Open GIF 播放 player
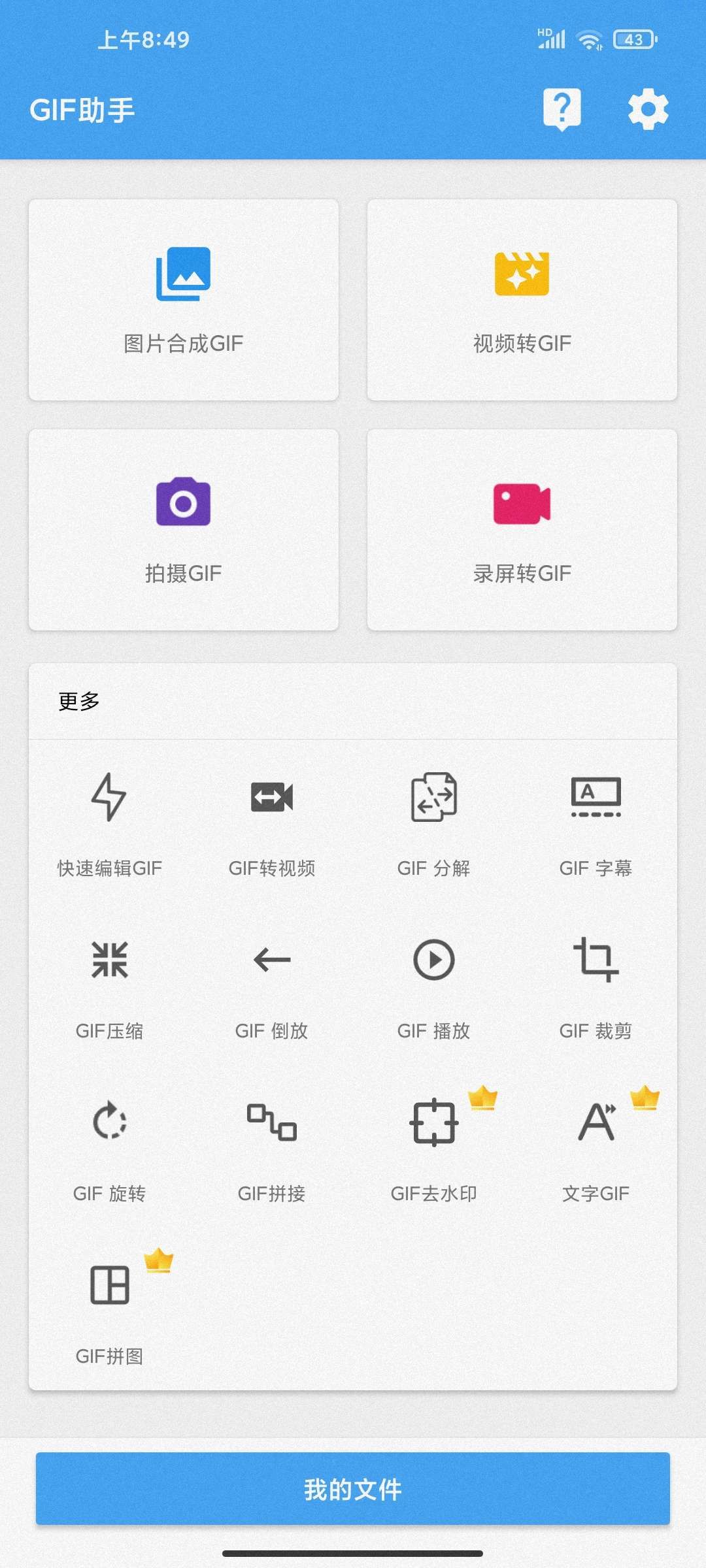Screen dimensions: 706x1568 (x=433, y=987)
